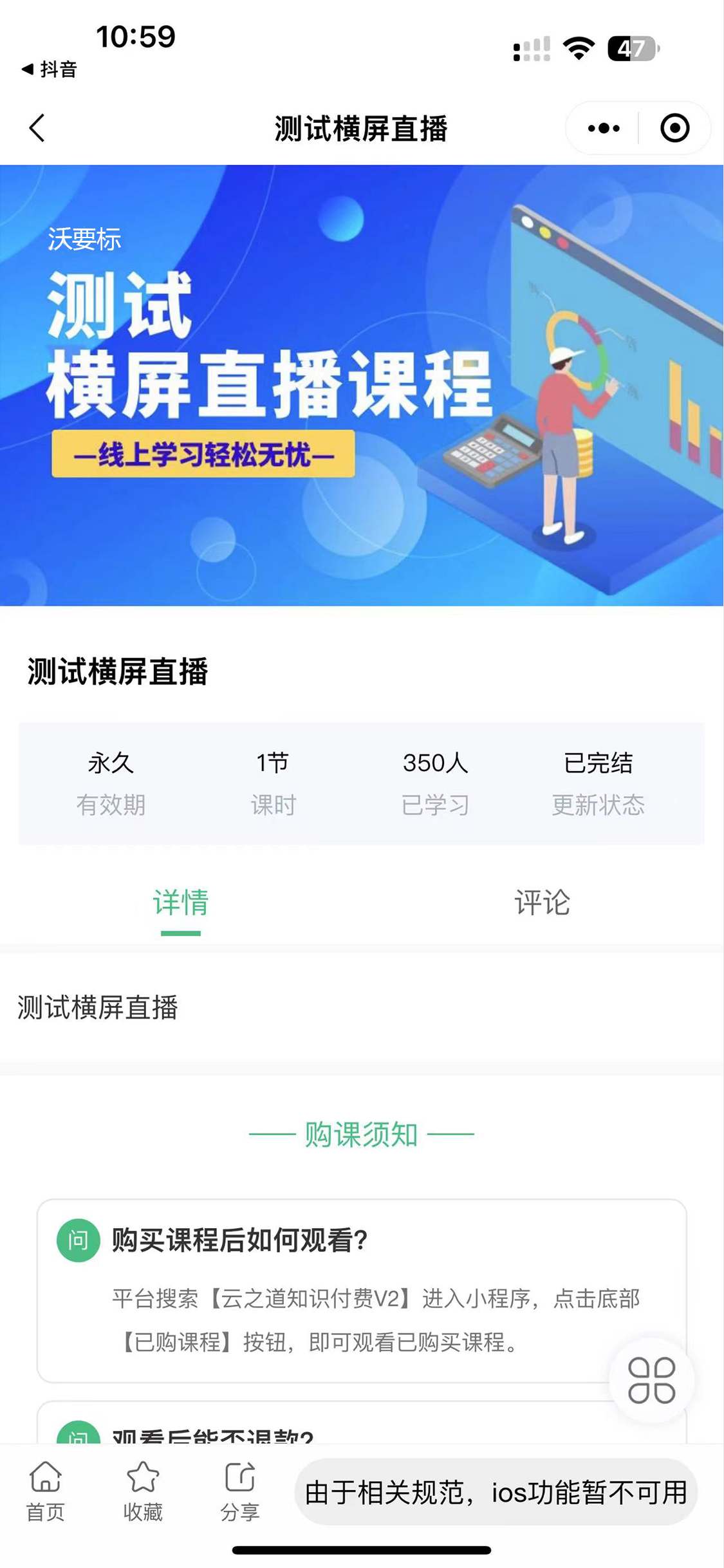
Task: Select the 详情 tab
Action: (181, 902)
